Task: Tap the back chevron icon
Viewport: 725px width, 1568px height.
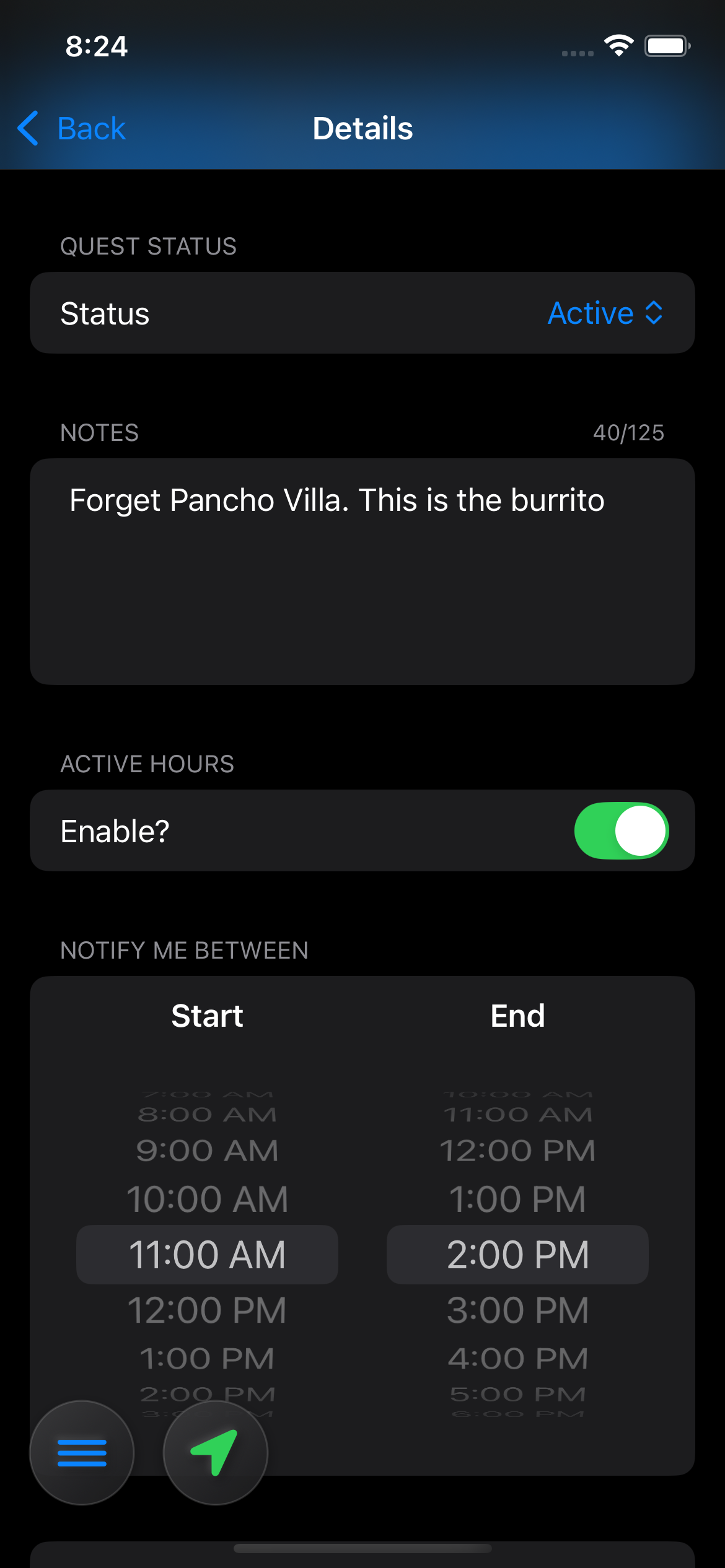Action: [x=27, y=128]
